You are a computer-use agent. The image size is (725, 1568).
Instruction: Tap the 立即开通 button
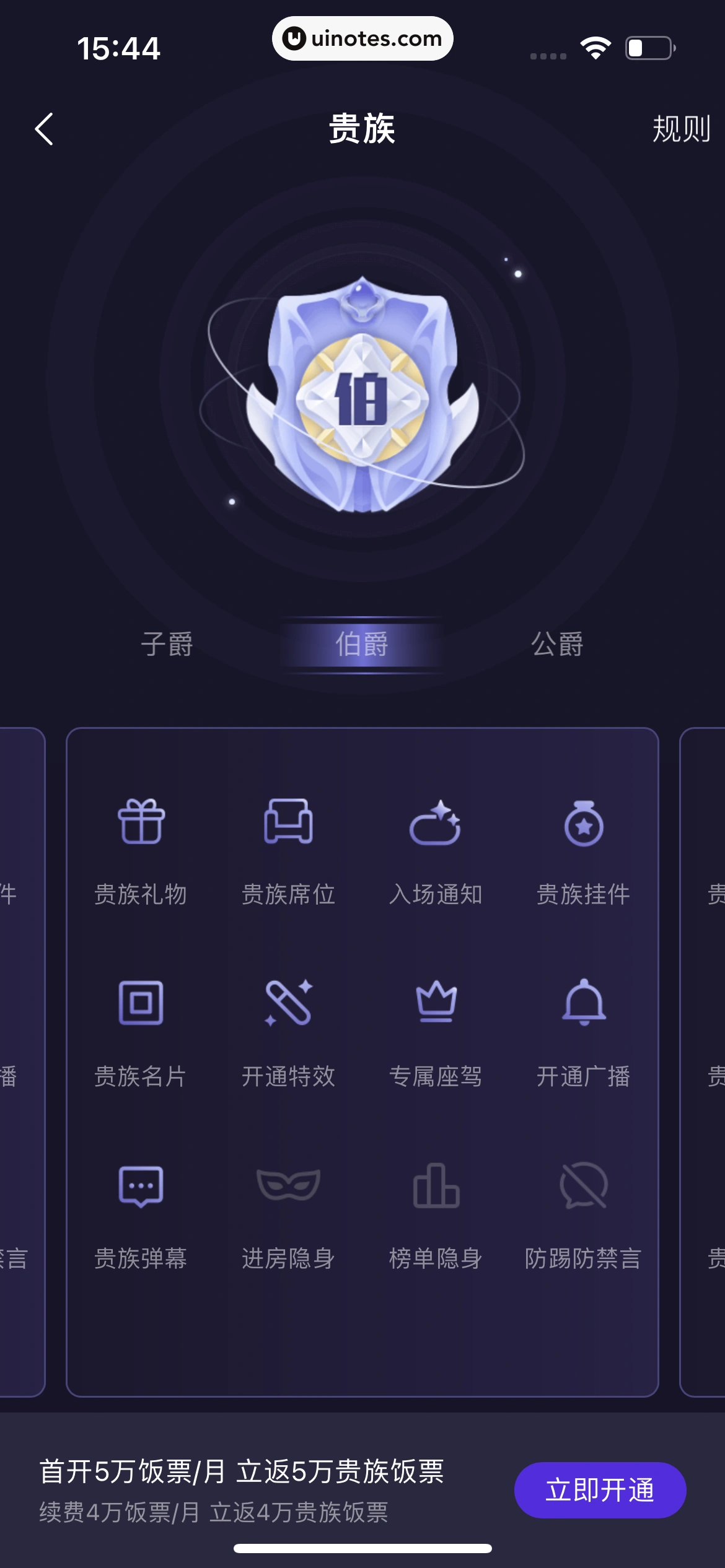pyautogui.click(x=599, y=1489)
